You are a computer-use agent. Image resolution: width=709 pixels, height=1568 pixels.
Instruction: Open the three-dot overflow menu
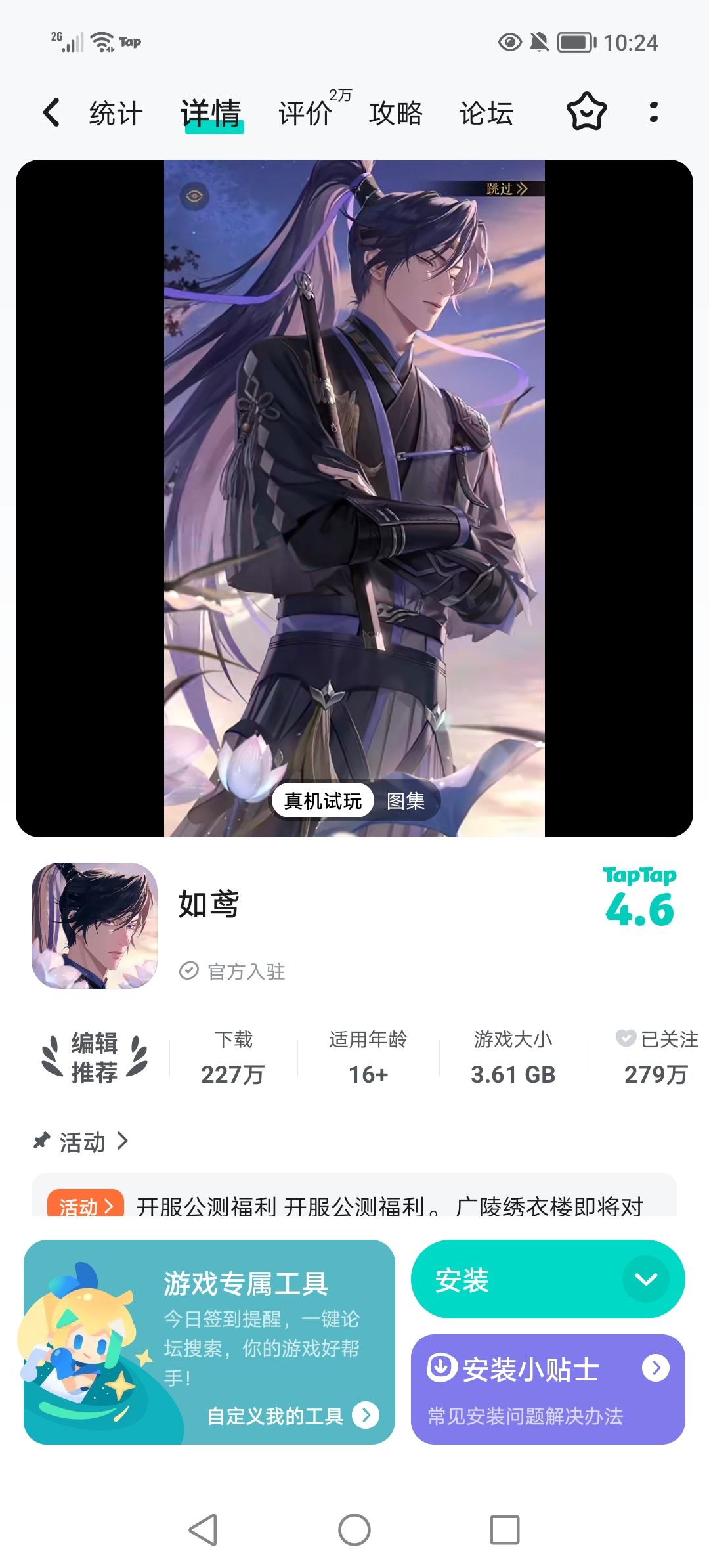pos(653,112)
